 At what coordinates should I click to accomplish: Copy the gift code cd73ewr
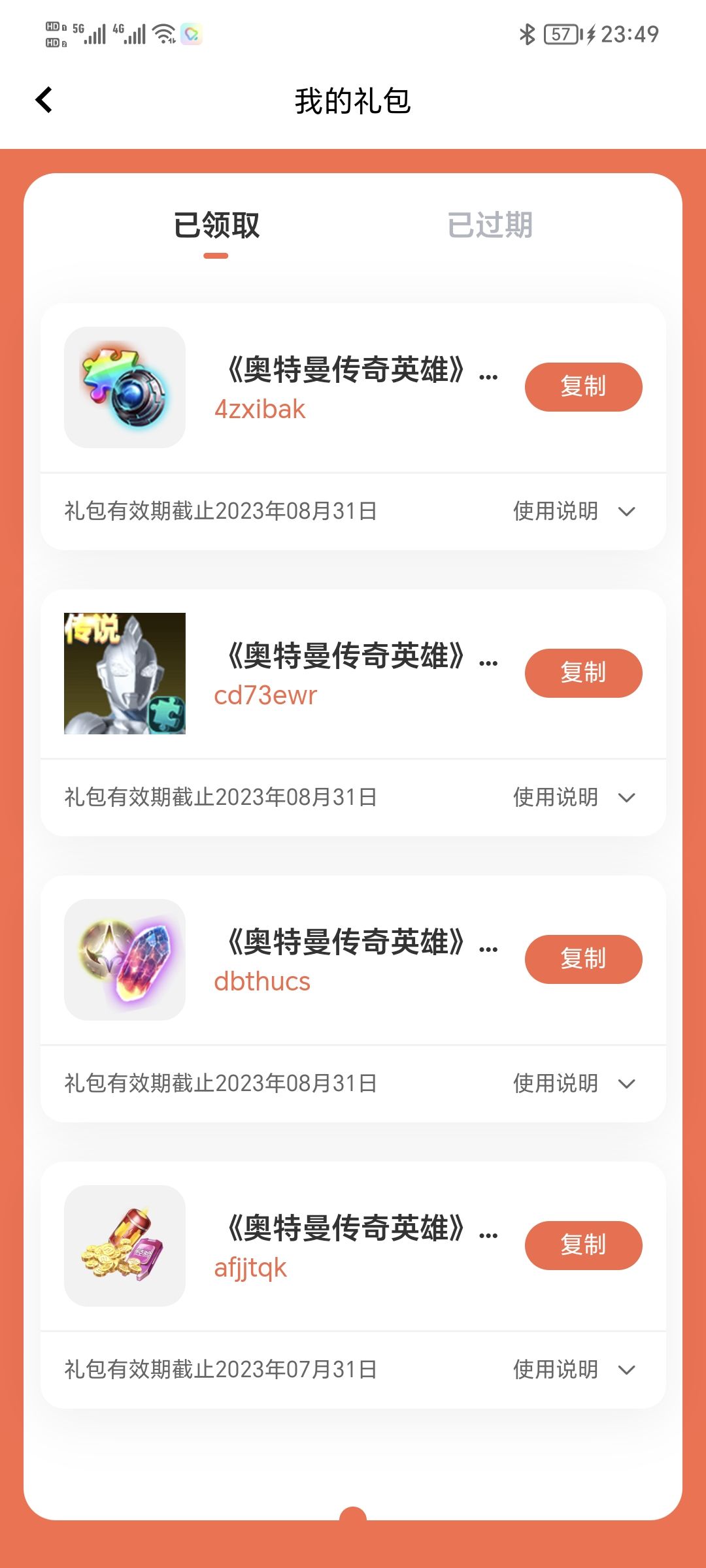(x=583, y=673)
